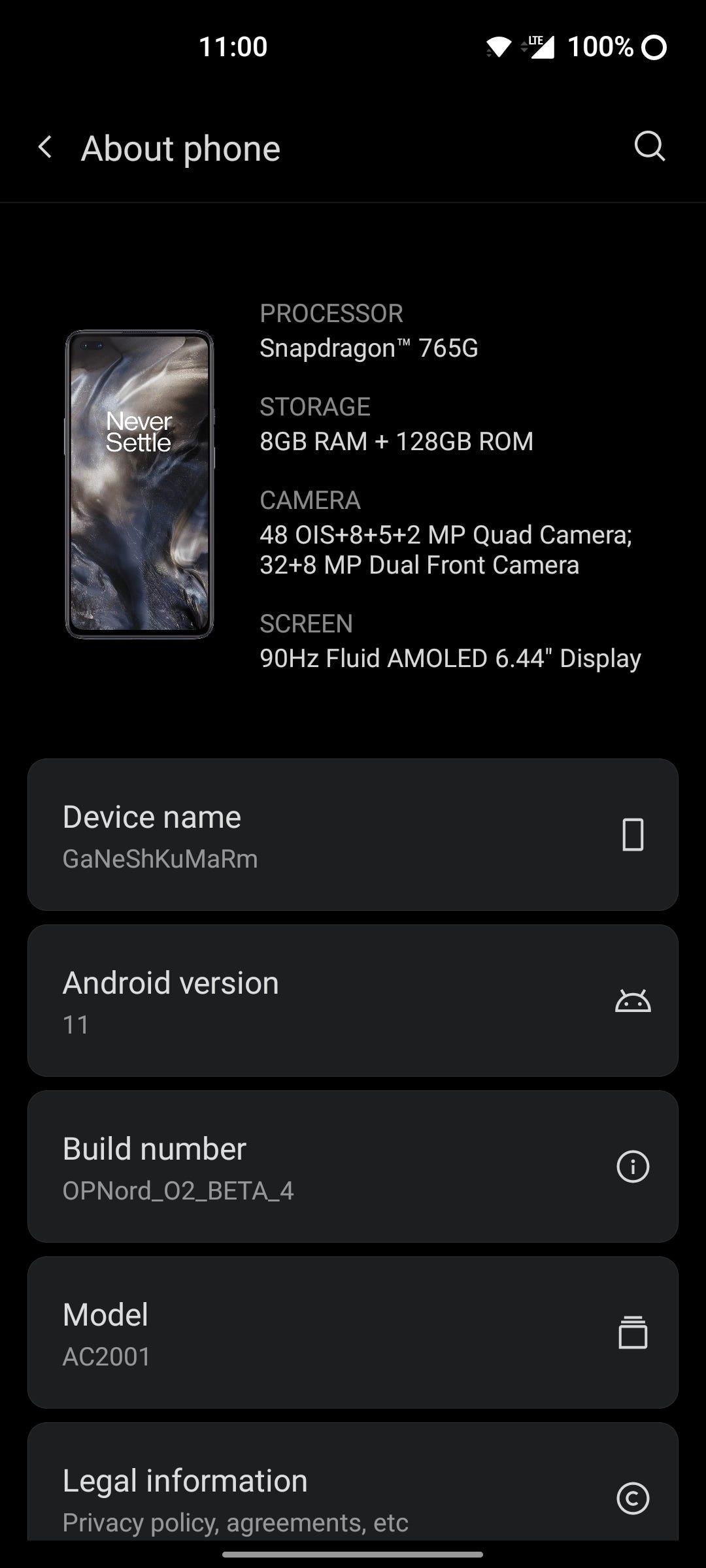Screen dimensions: 706x1568
Task: Go back from About phone
Action: coord(44,148)
